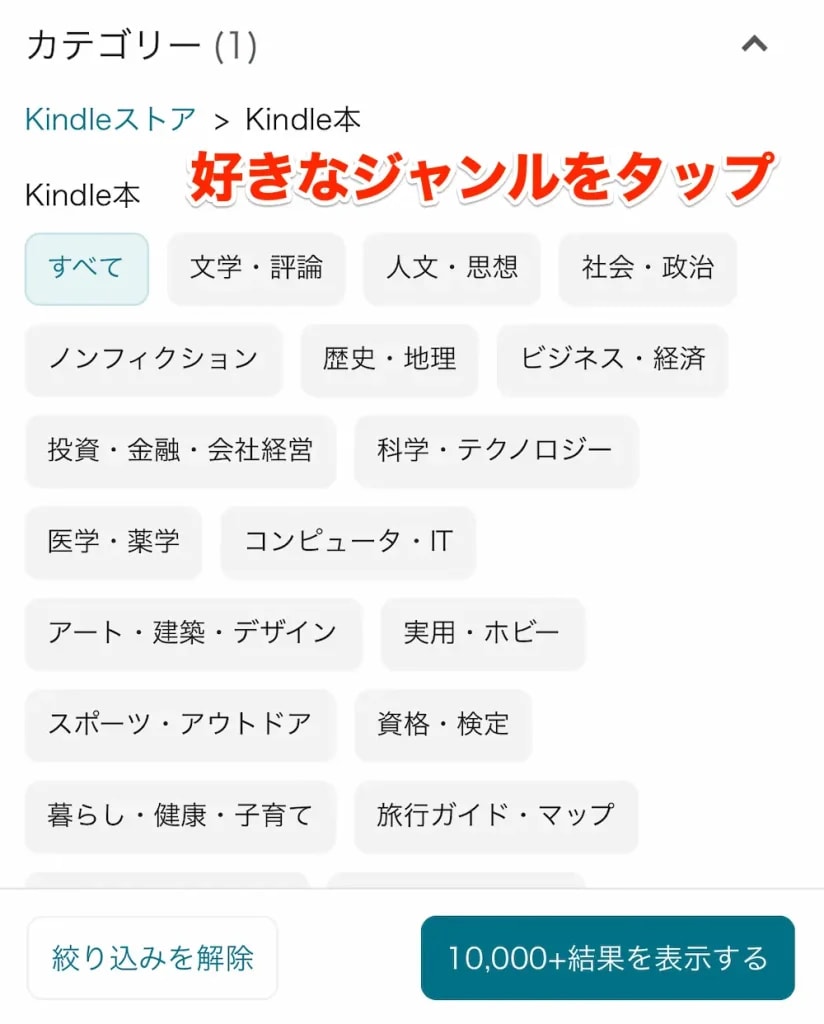Select the すべて chip
The image size is (824, 1024).
(86, 268)
